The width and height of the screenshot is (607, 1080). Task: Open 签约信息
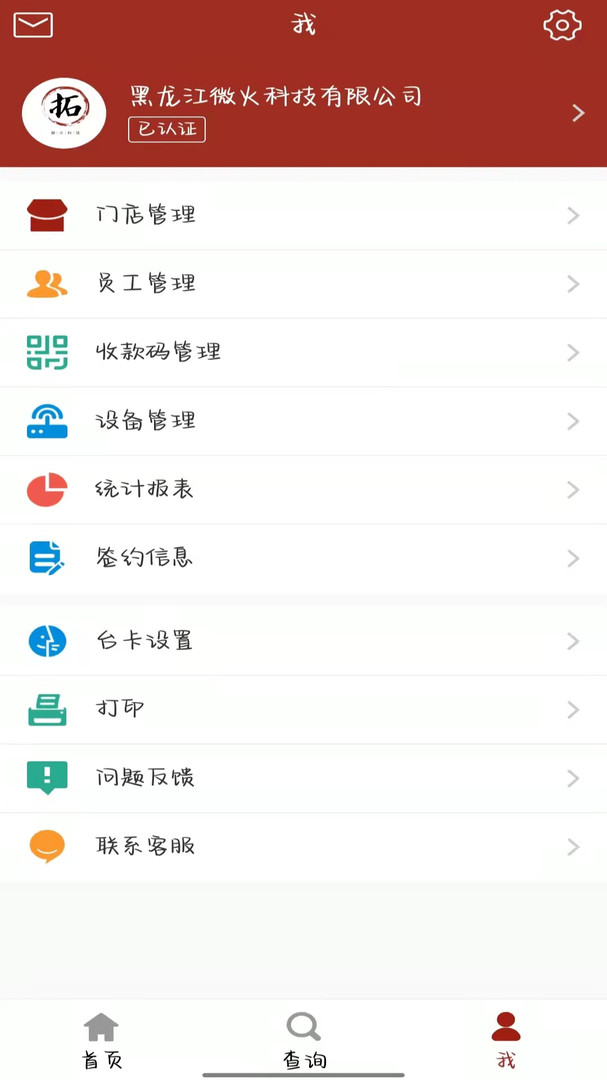coord(303,558)
